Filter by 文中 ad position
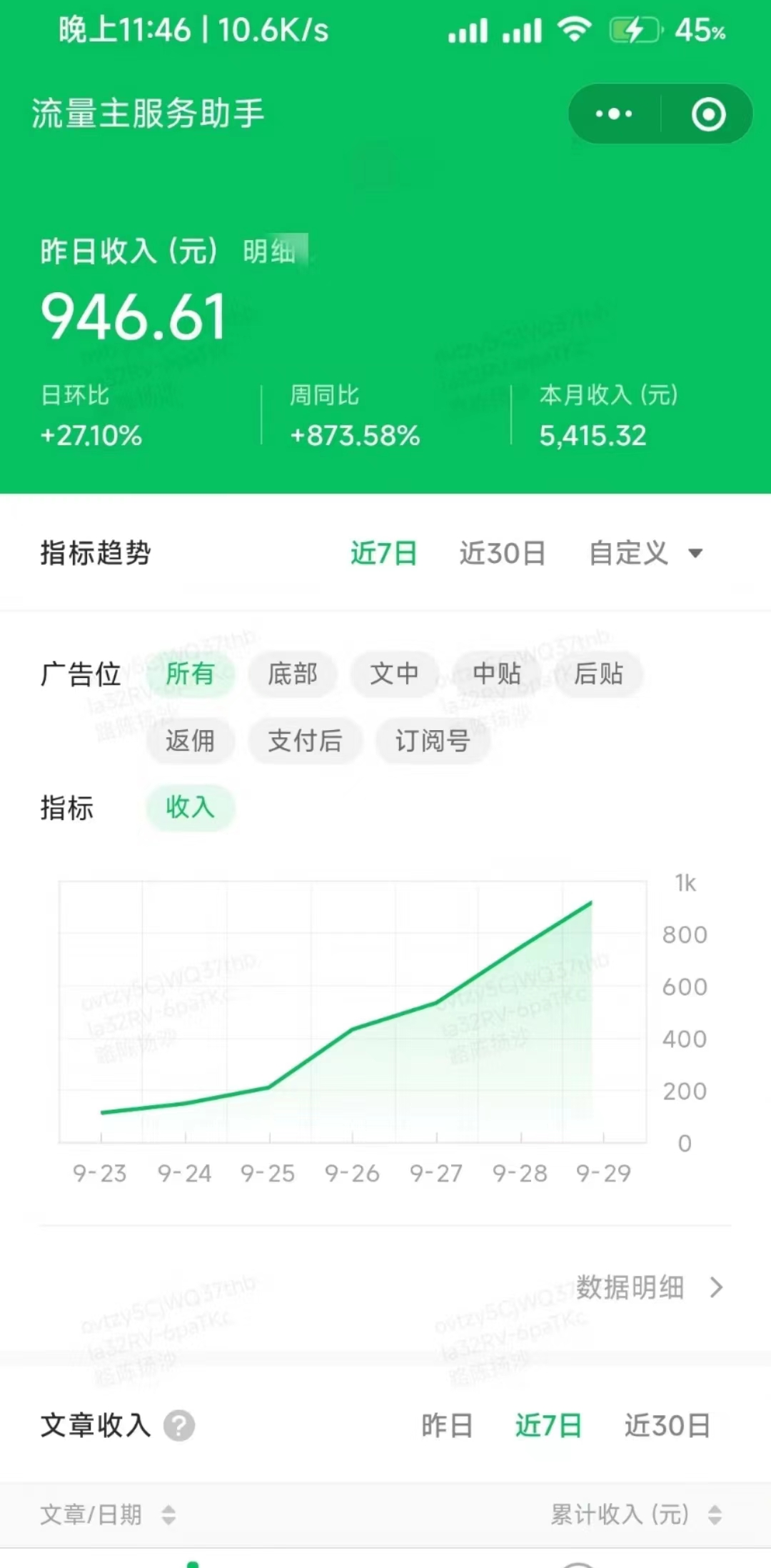The width and height of the screenshot is (771, 1568). tap(394, 674)
